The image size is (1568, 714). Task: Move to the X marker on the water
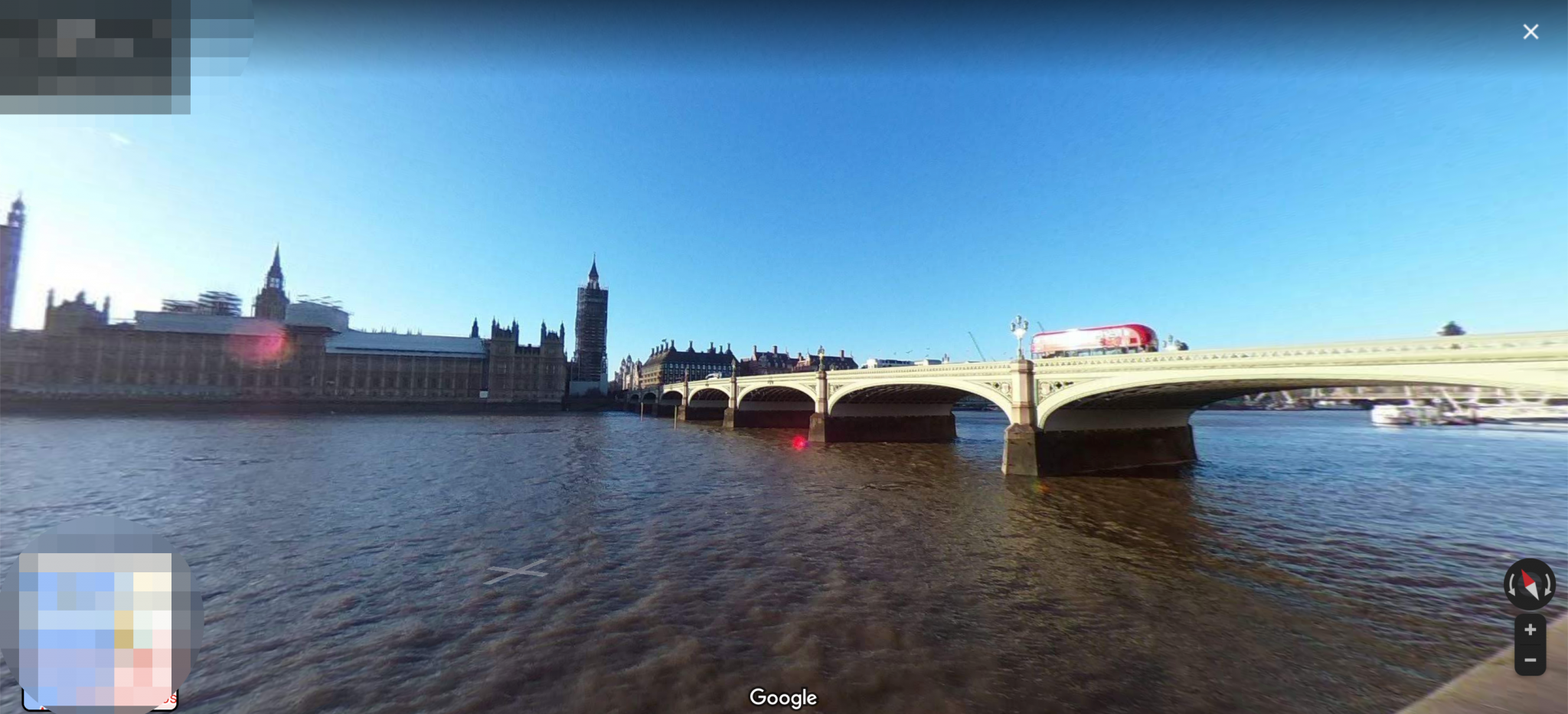(x=516, y=571)
